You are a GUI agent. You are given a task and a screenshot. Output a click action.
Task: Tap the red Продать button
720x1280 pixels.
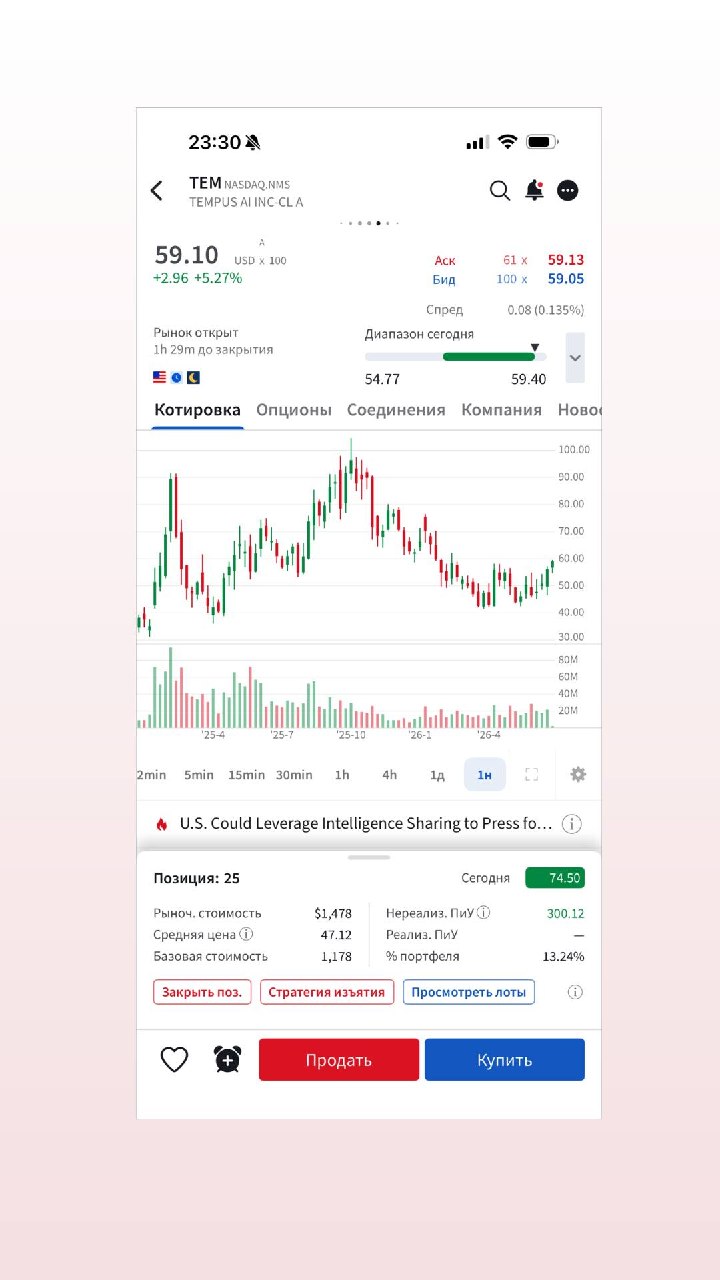click(339, 1060)
